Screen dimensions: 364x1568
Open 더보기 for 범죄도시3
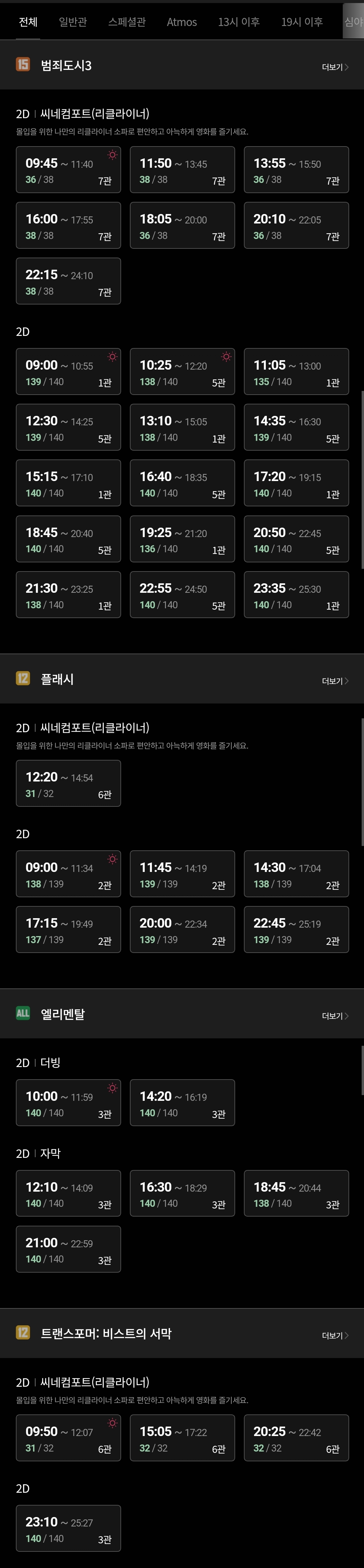335,67
